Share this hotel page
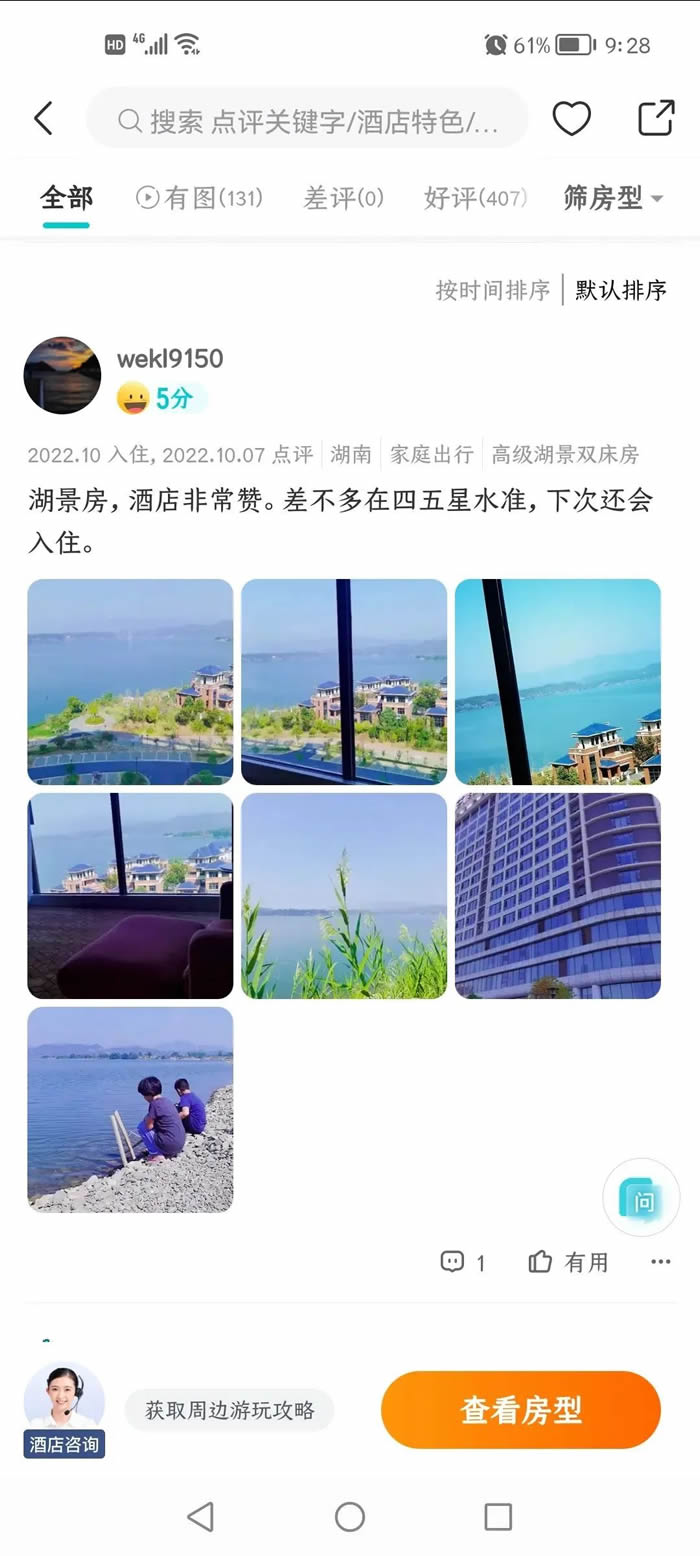The image size is (700, 1556). [656, 118]
